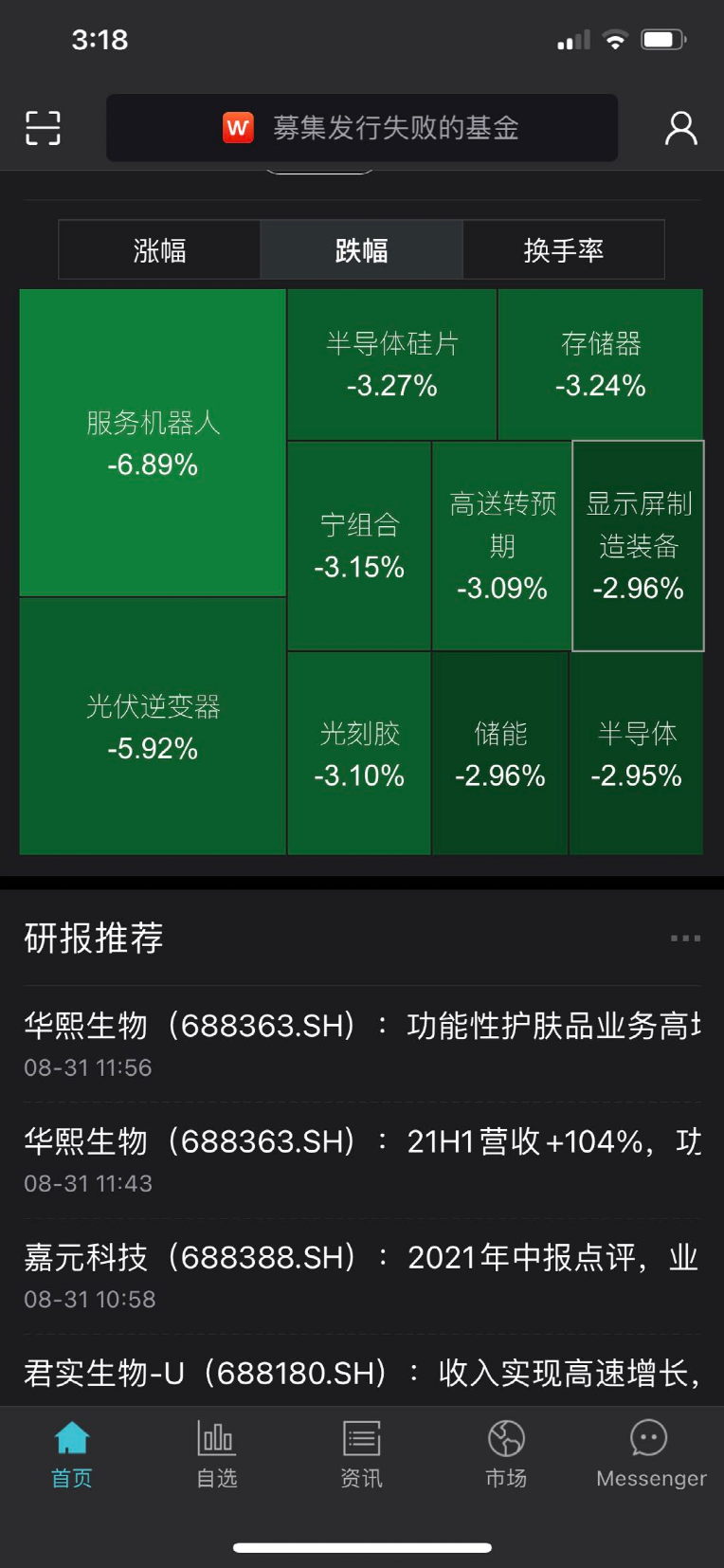Image resolution: width=724 pixels, height=1568 pixels.
Task: Switch to the 涨幅 tab
Action: tap(159, 249)
